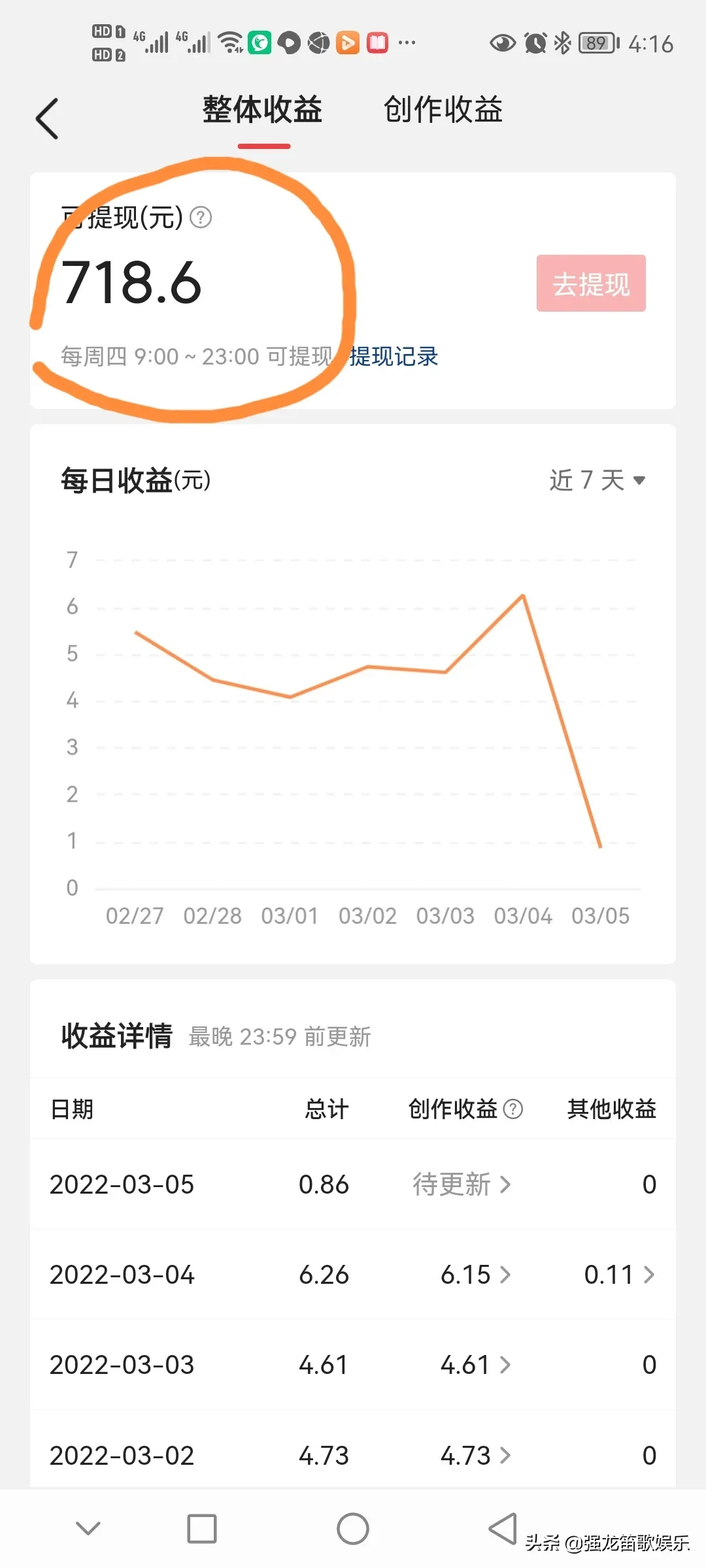Image resolution: width=706 pixels, height=1568 pixels.
Task: Select the 整体收益 tab
Action: 262,109
